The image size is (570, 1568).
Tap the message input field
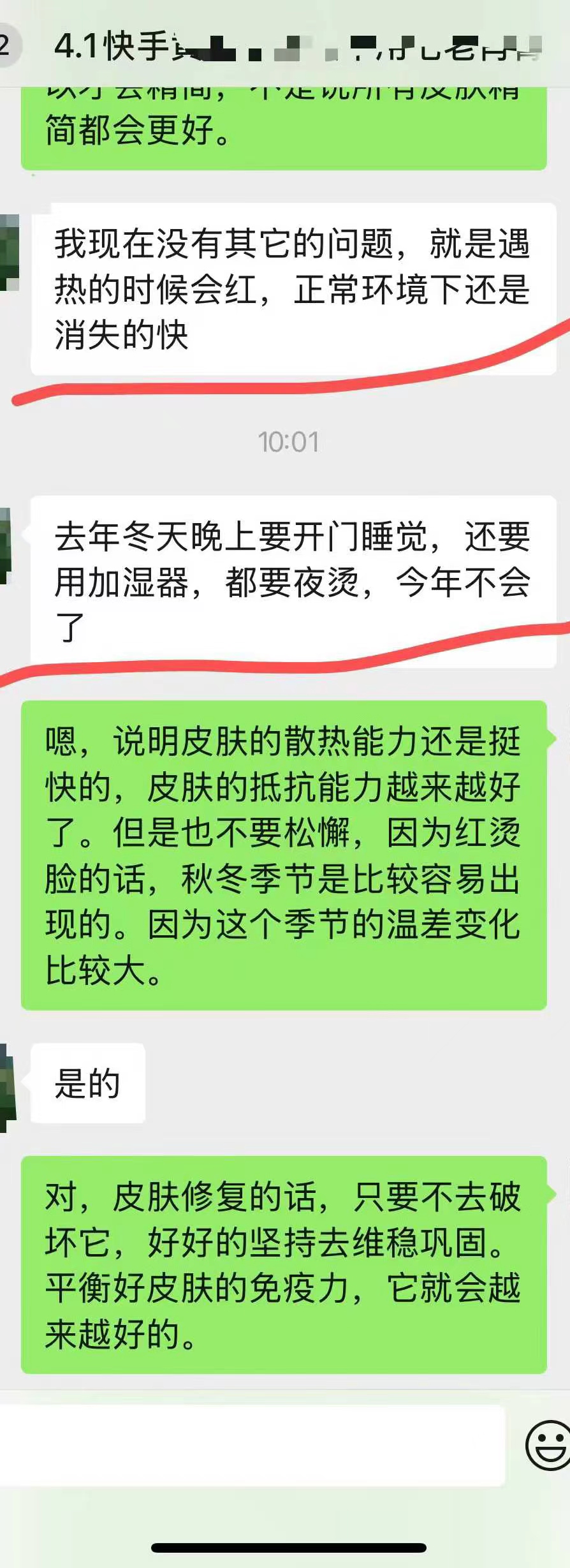(x=252, y=1445)
